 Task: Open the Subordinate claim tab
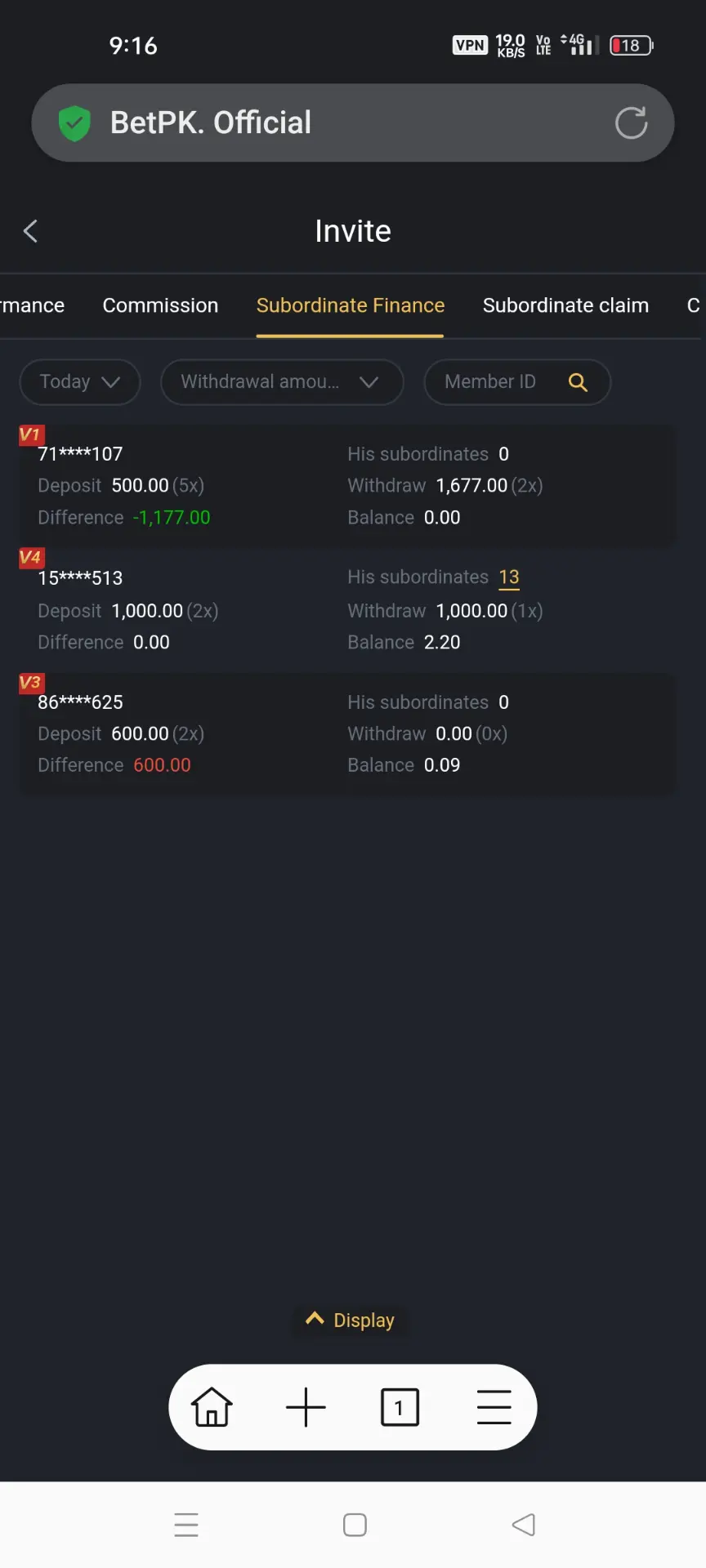(x=565, y=305)
